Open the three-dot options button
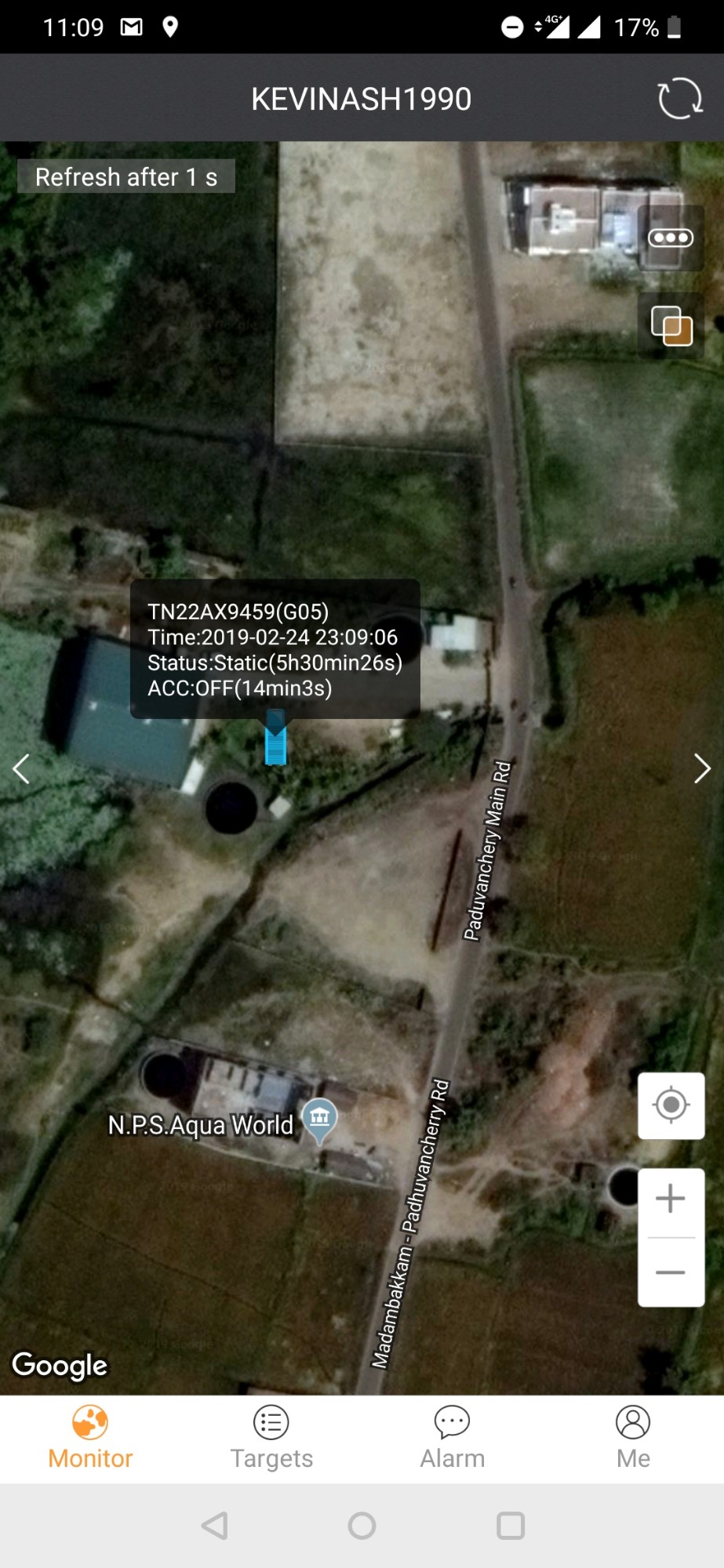Image resolution: width=724 pixels, height=1568 pixels. tap(671, 238)
